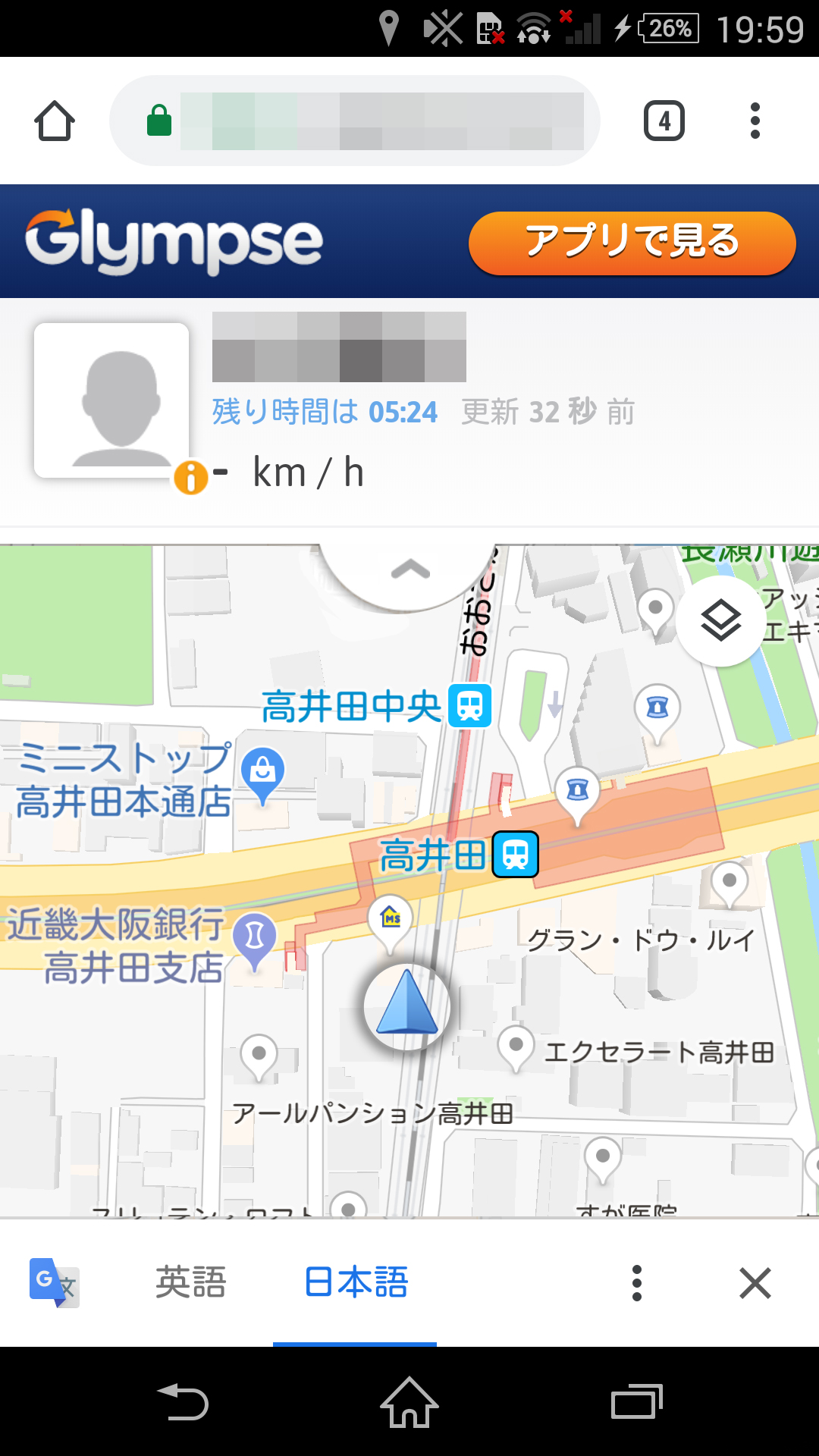
Task: Open the map layers selector
Action: [x=720, y=621]
